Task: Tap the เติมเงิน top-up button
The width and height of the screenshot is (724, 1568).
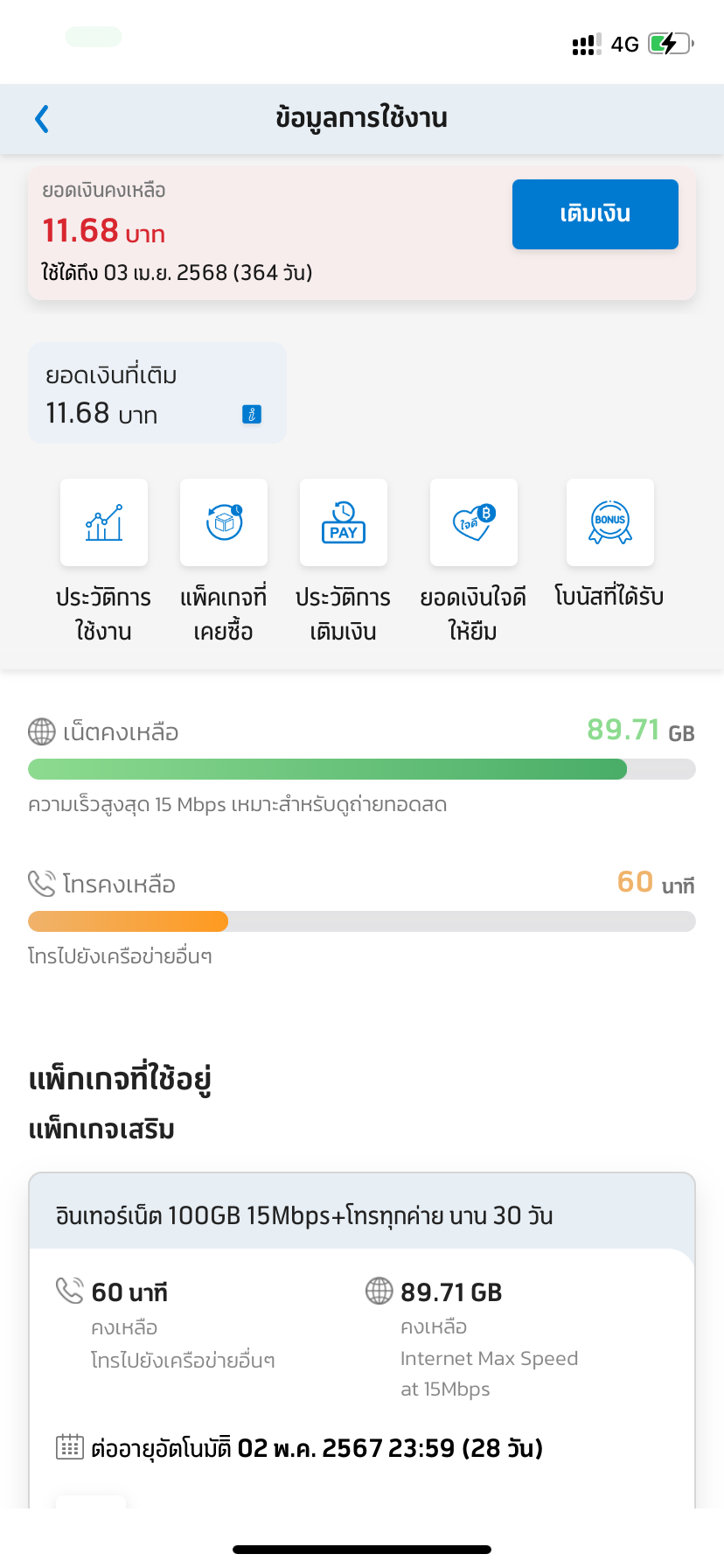Action: 595,214
